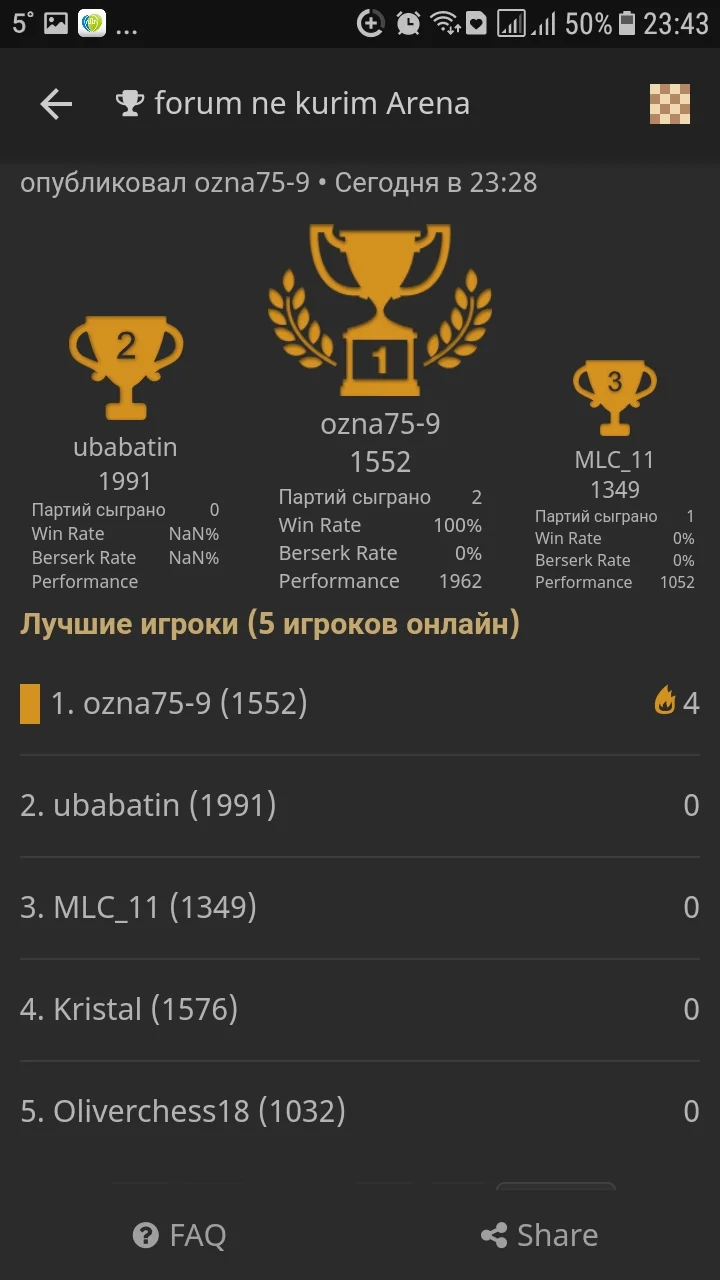Screen dimensions: 720x1280
Task: Open Kristal's player entry
Action: coord(128,1009)
